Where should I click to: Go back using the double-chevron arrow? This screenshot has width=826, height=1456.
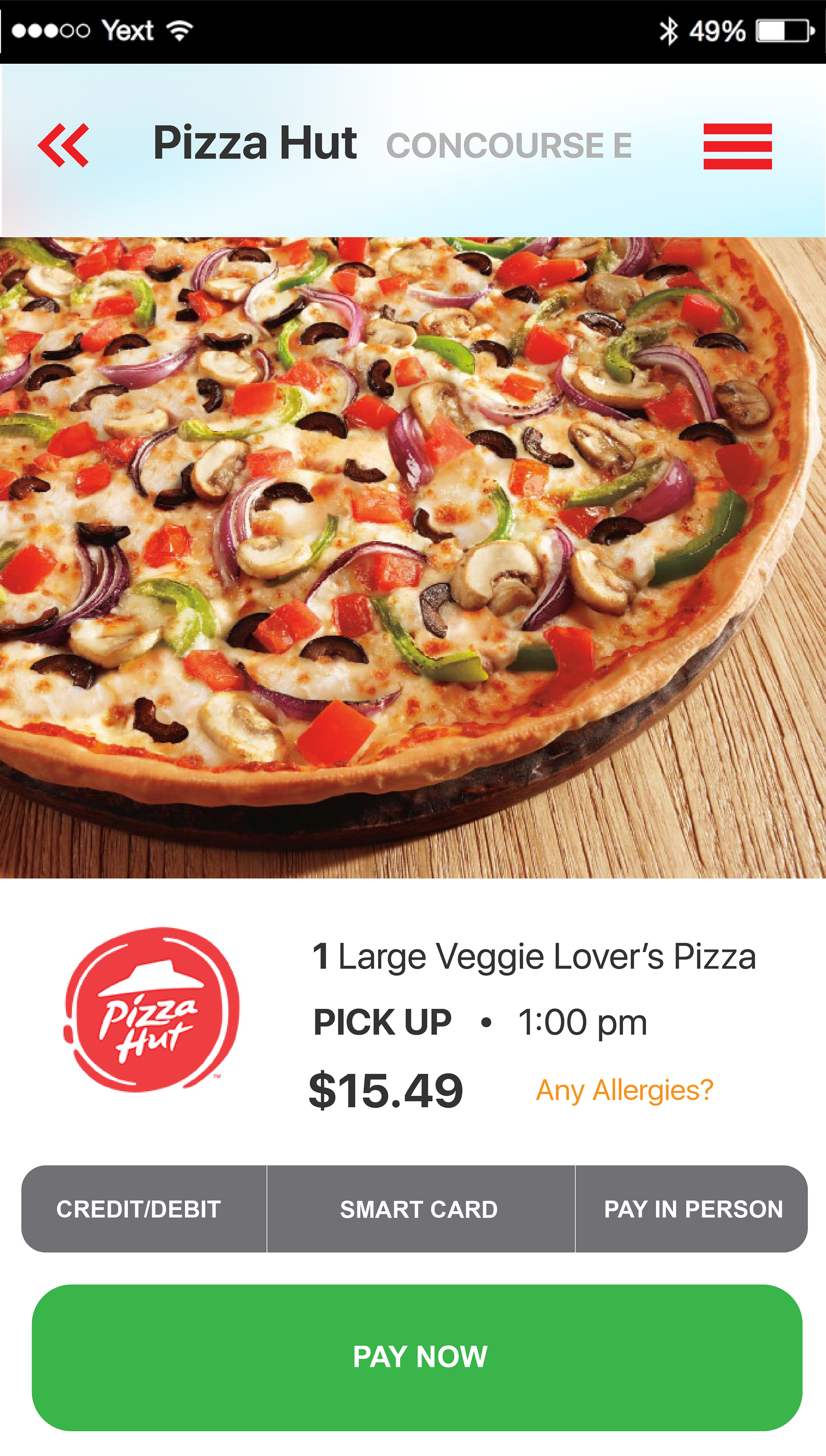point(63,145)
